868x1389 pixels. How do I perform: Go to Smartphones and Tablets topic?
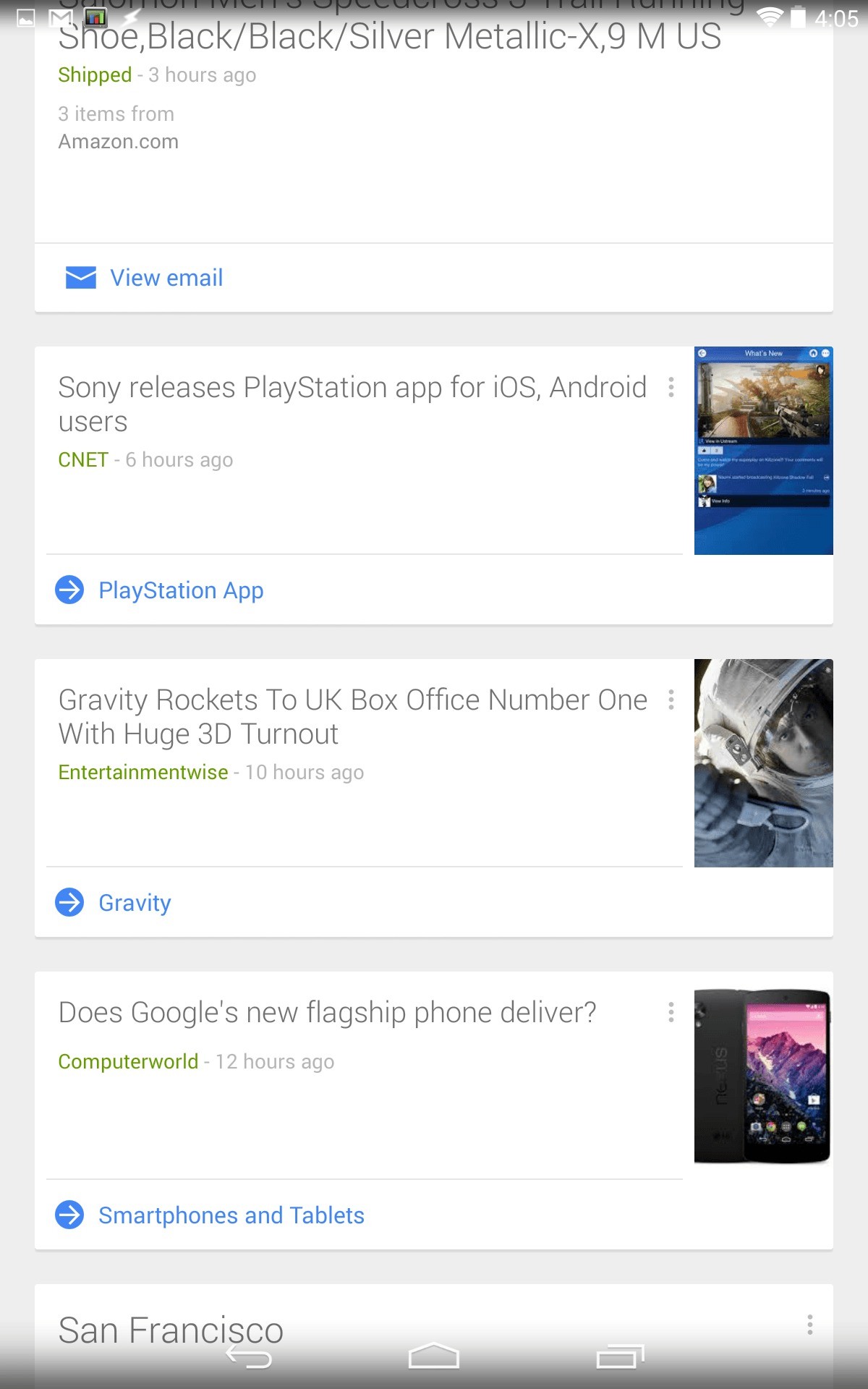click(231, 1215)
